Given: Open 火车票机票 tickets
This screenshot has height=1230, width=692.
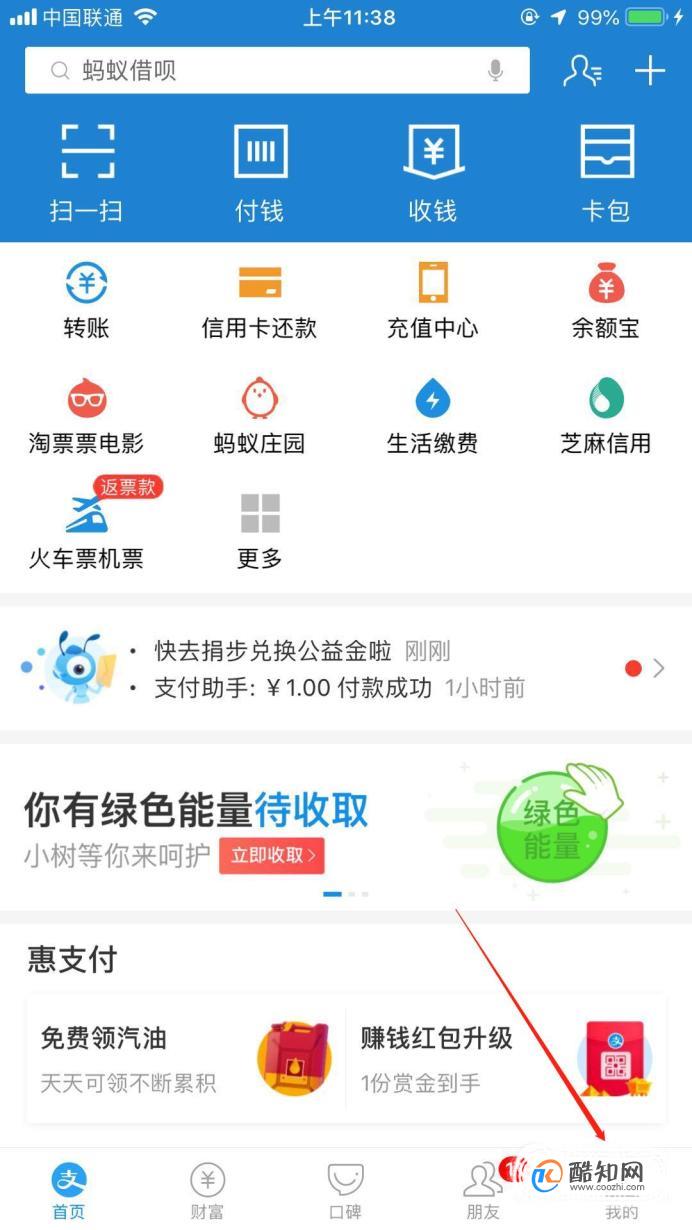Looking at the screenshot, I should tap(86, 530).
